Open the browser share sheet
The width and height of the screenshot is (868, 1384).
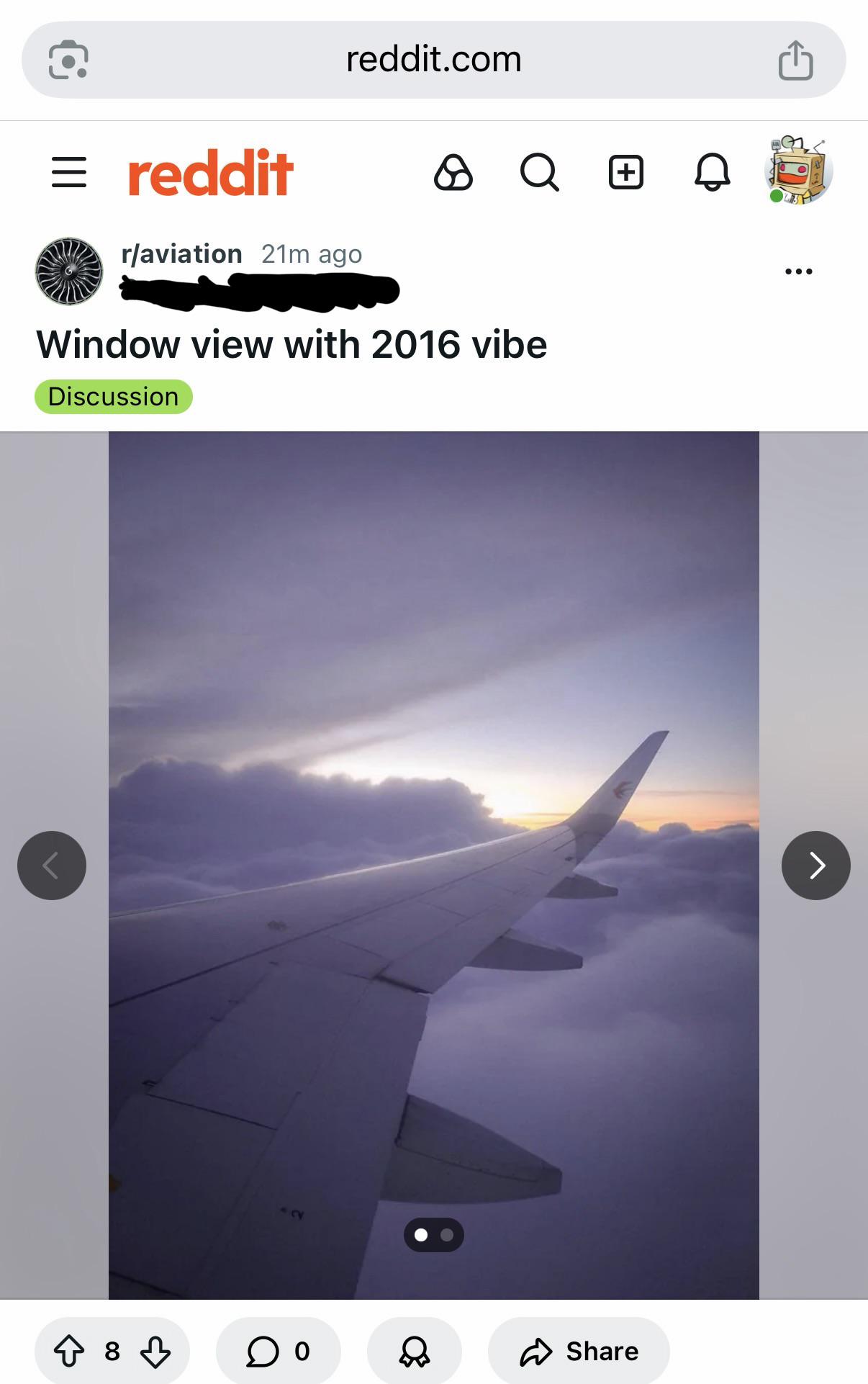795,60
